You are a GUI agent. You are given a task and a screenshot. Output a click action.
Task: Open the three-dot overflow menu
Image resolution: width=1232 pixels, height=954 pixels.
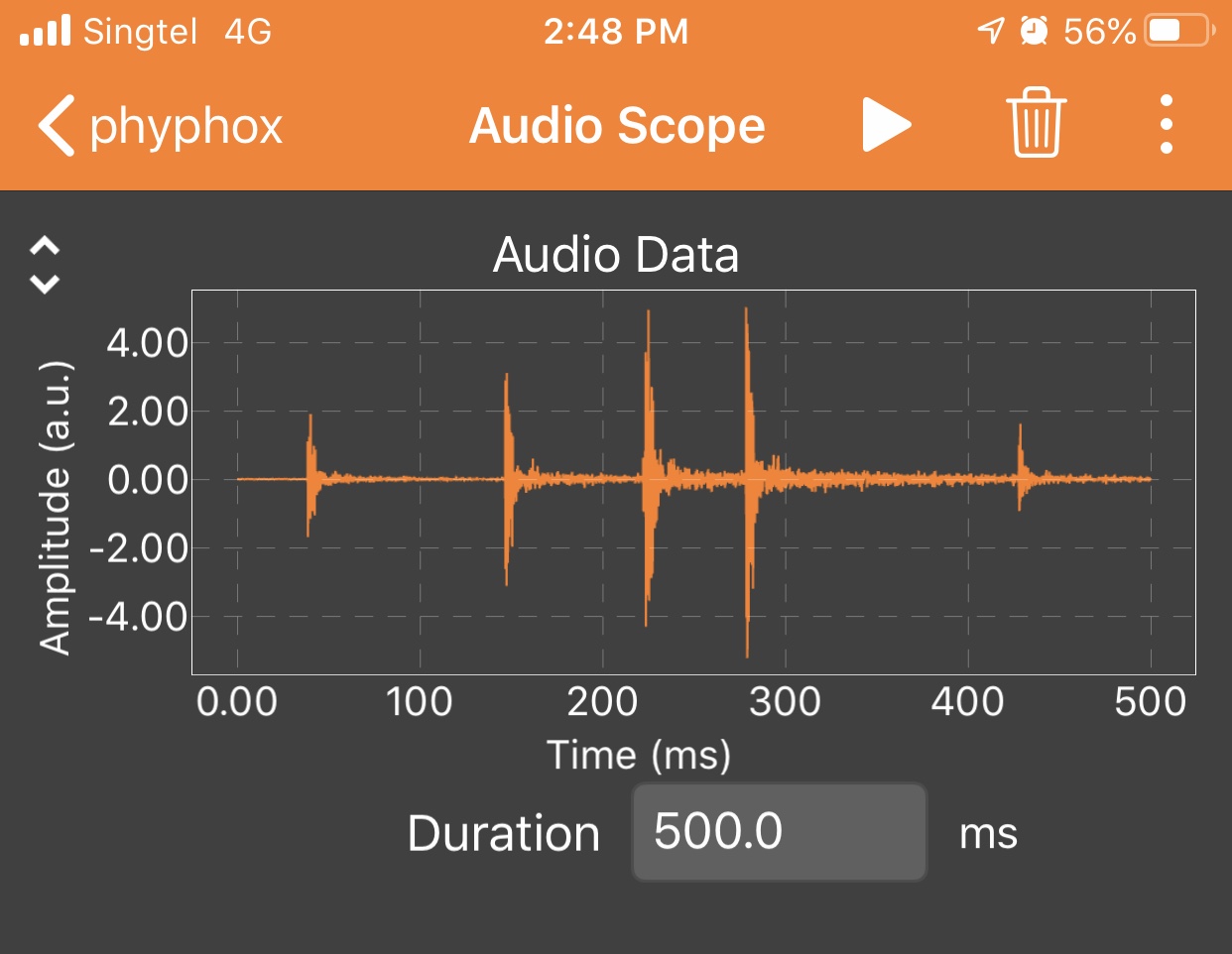(1167, 125)
